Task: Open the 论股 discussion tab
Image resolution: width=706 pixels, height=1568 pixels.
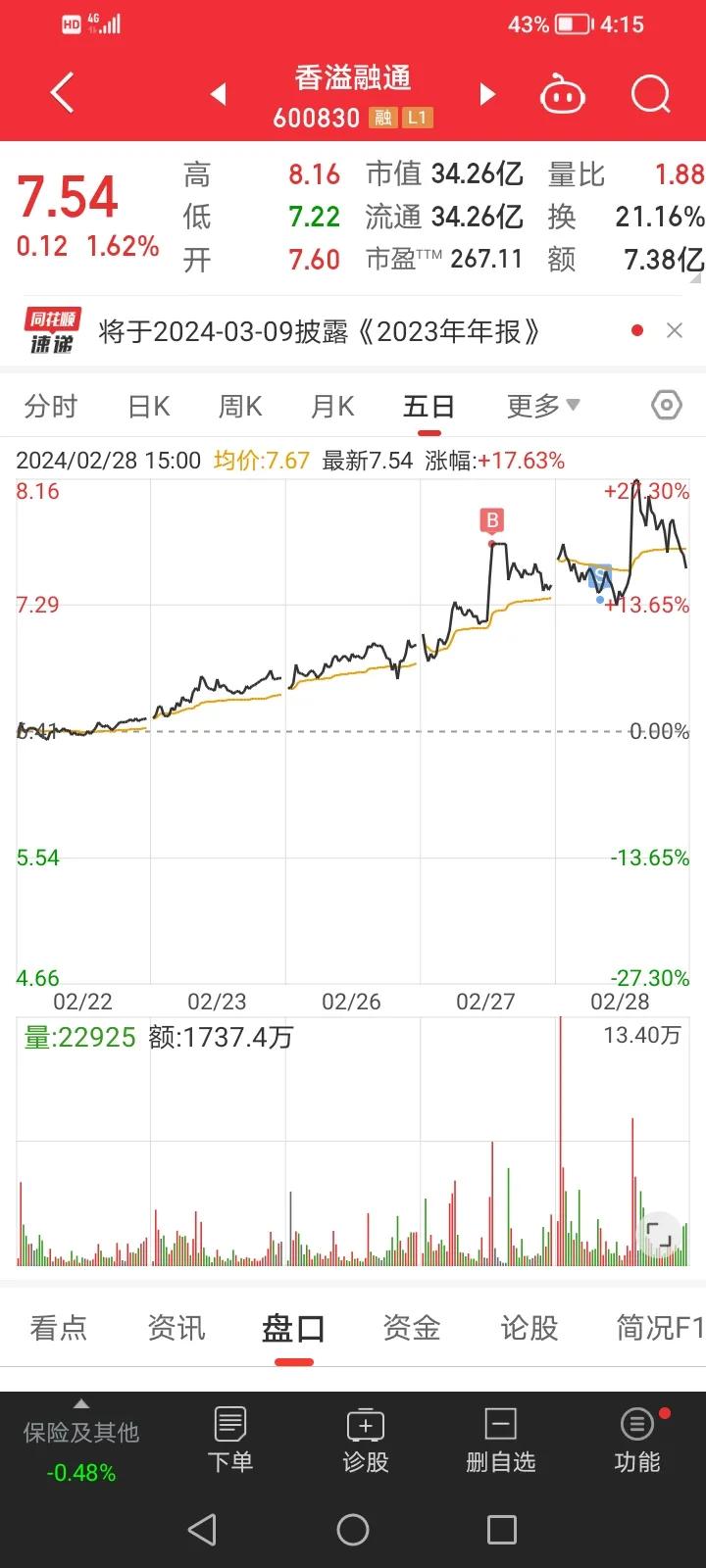Action: pos(529,1328)
